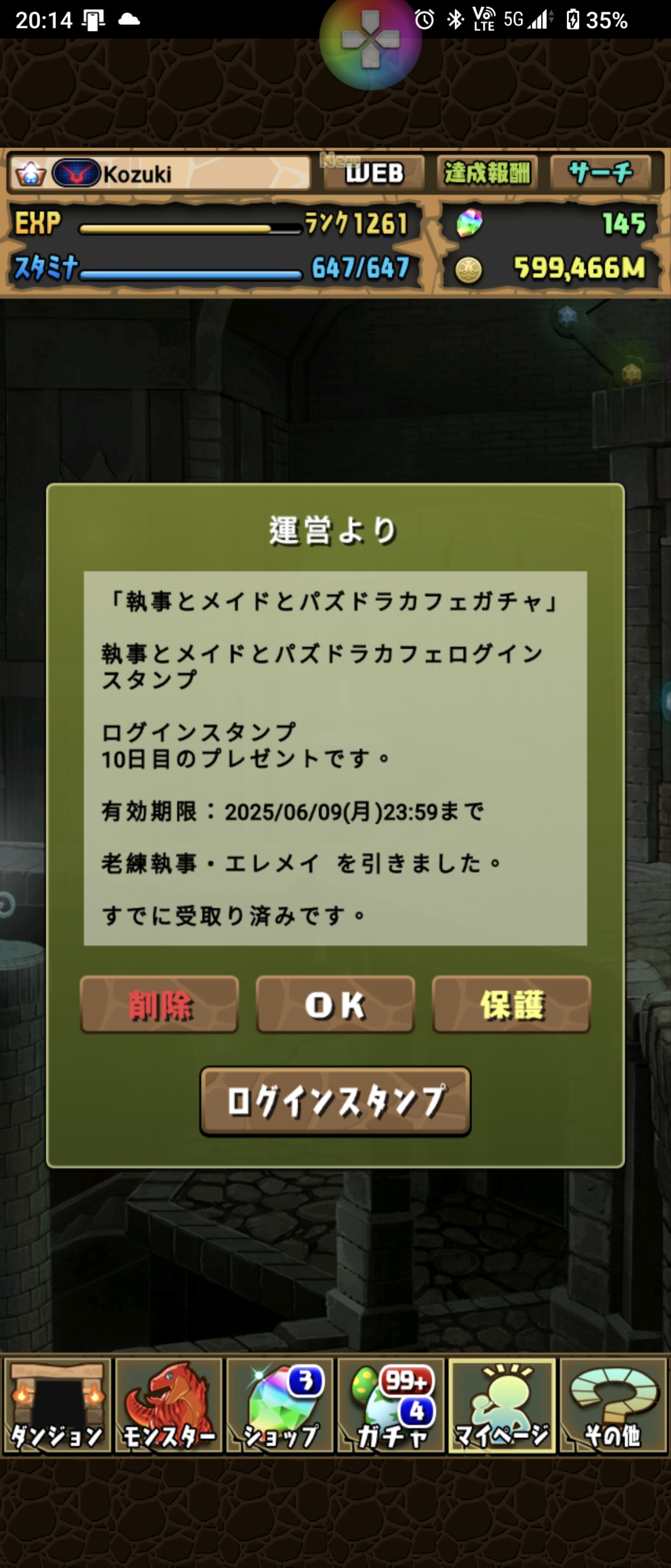Open the WEB button
Screen dimensions: 671x1568
(x=373, y=174)
